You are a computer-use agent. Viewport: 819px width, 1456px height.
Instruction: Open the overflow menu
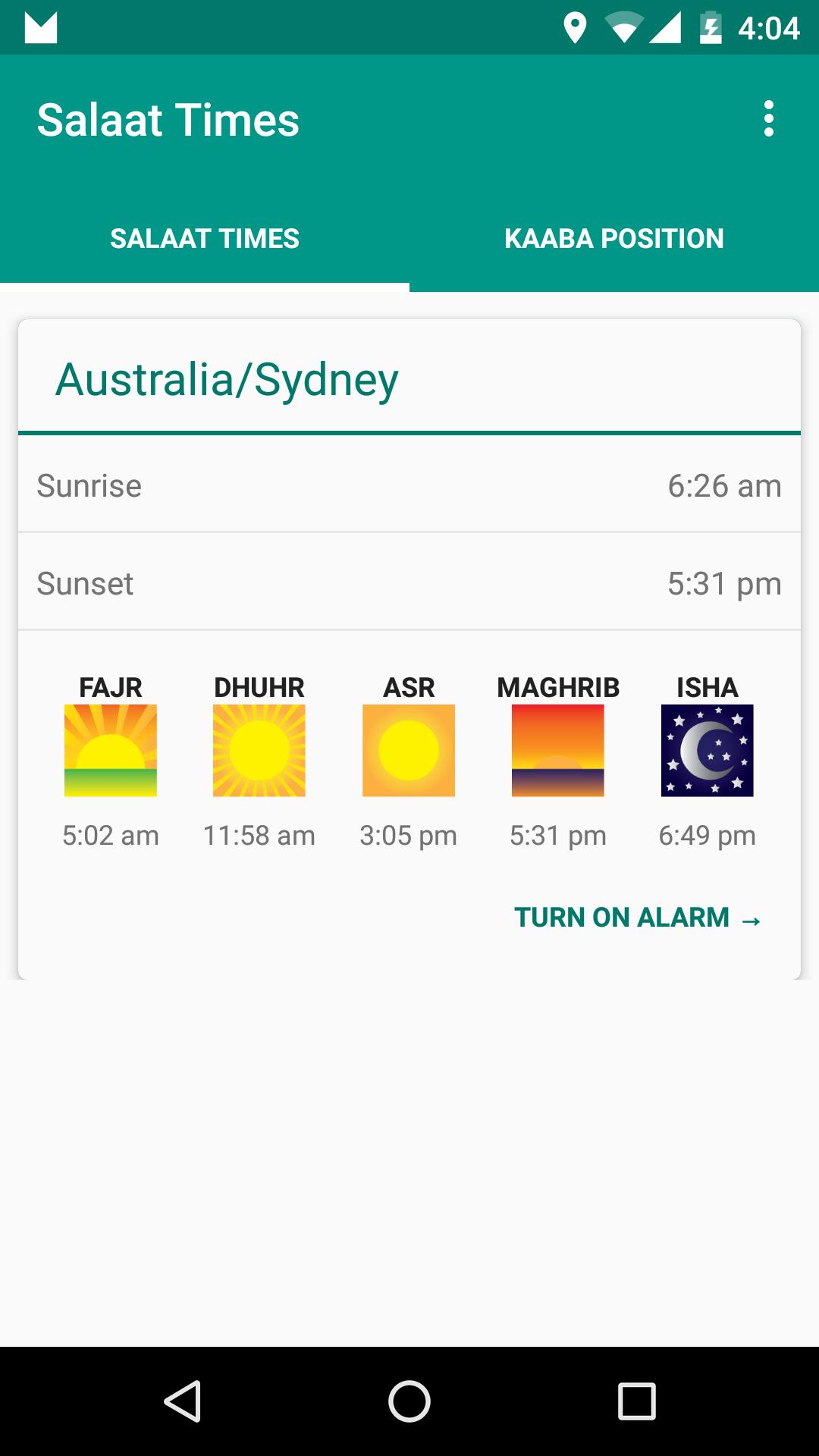point(768,119)
